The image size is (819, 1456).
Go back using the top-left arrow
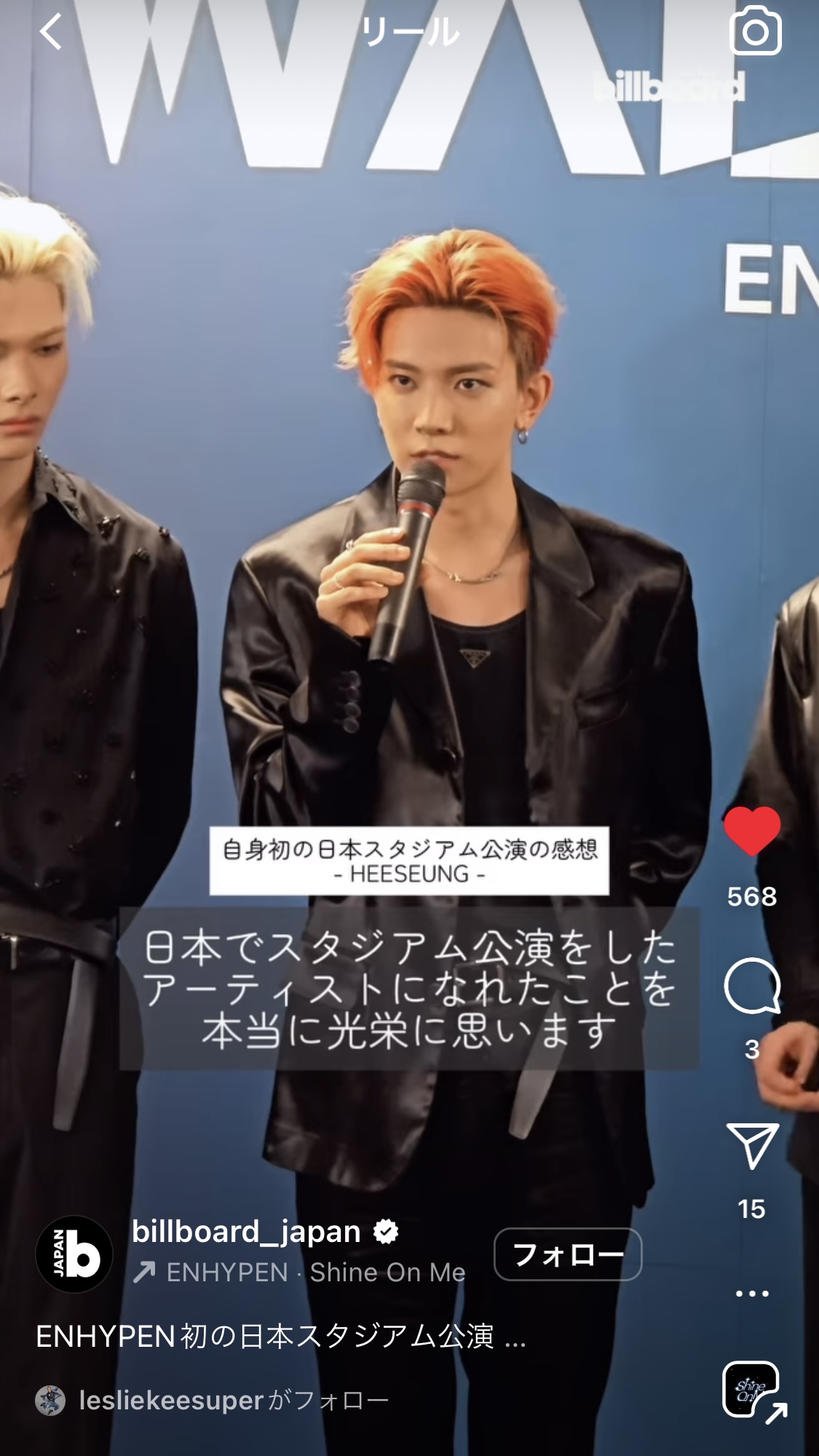tap(51, 33)
